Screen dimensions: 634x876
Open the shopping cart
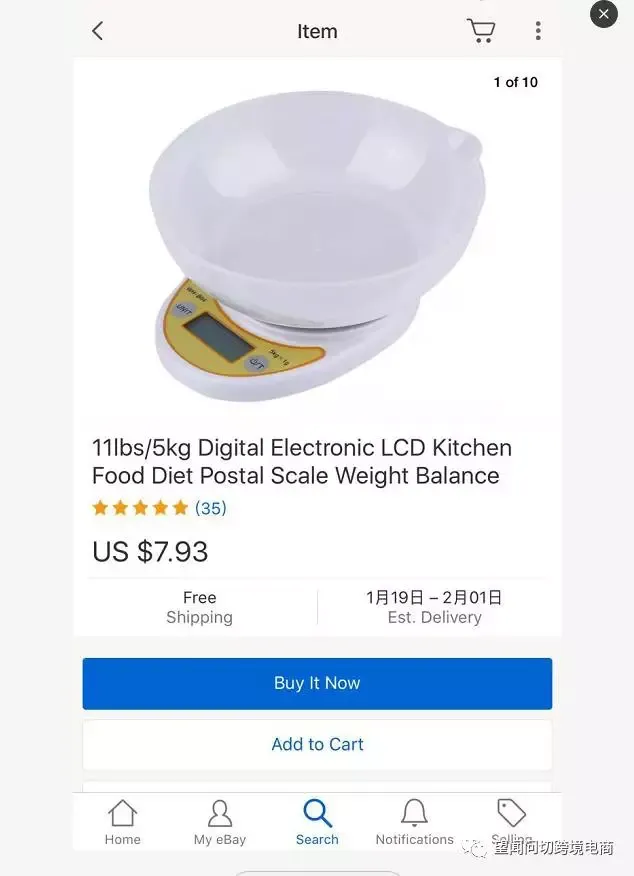tap(481, 31)
